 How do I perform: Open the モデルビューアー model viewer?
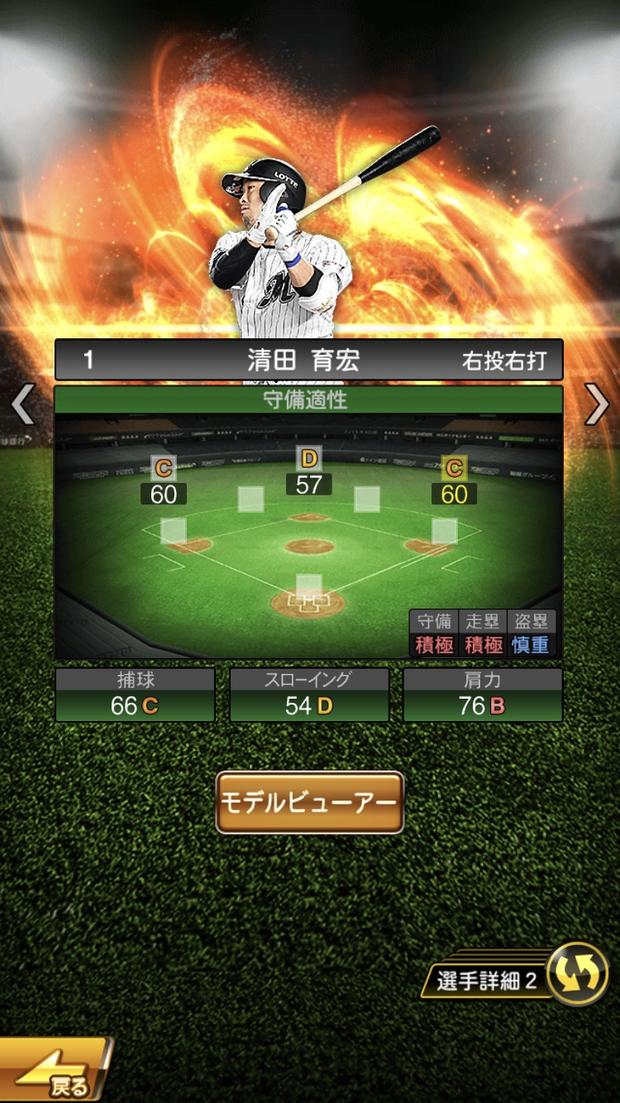309,802
